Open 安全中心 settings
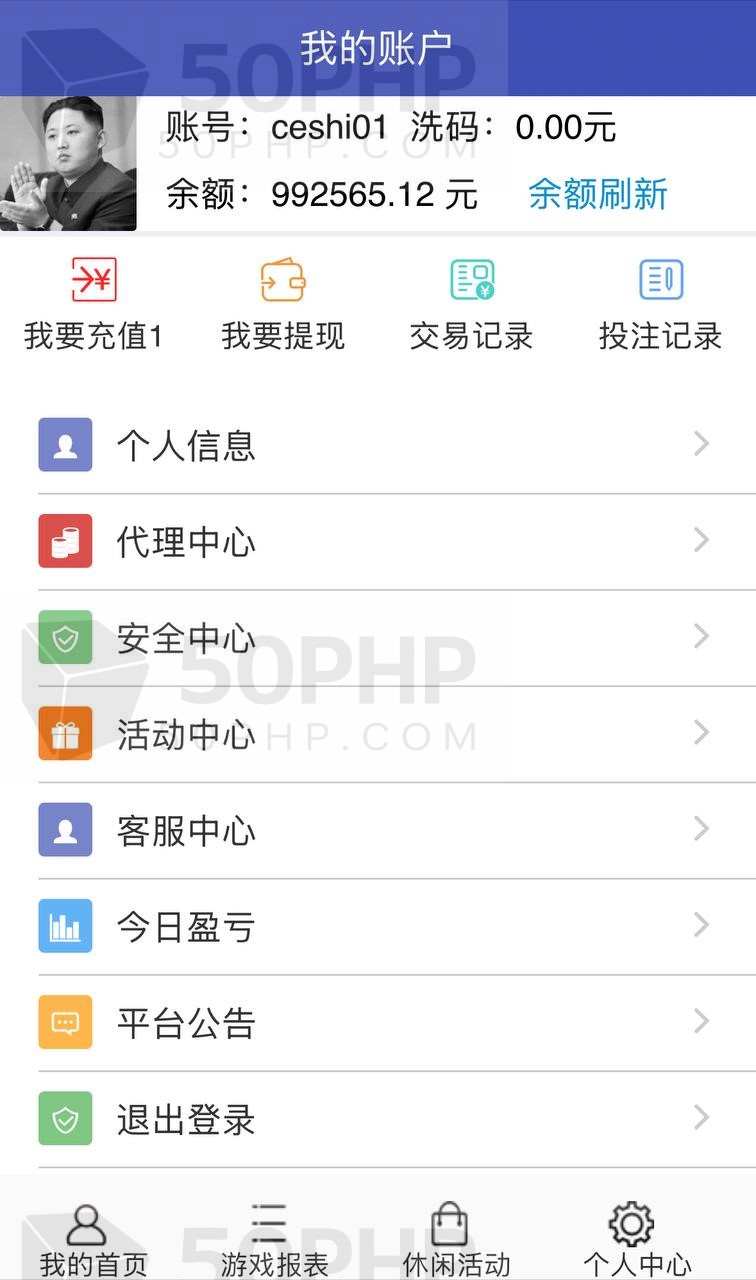Screen dimensions: 756x1280 click(x=378, y=638)
